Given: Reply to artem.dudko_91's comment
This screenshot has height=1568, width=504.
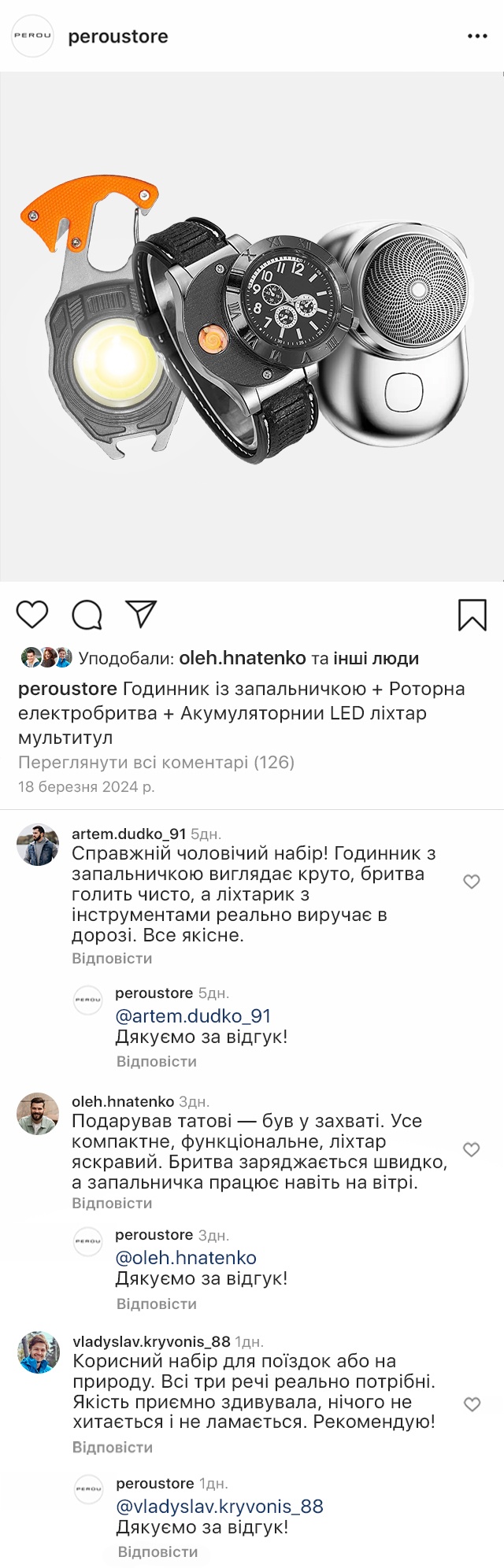Looking at the screenshot, I should click(x=112, y=958).
